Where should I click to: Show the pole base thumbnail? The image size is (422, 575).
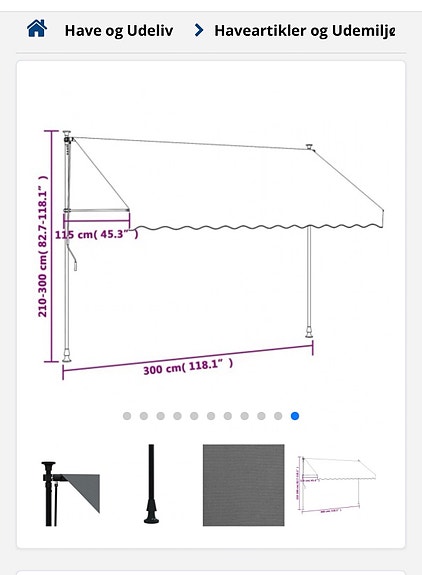(x=151, y=484)
